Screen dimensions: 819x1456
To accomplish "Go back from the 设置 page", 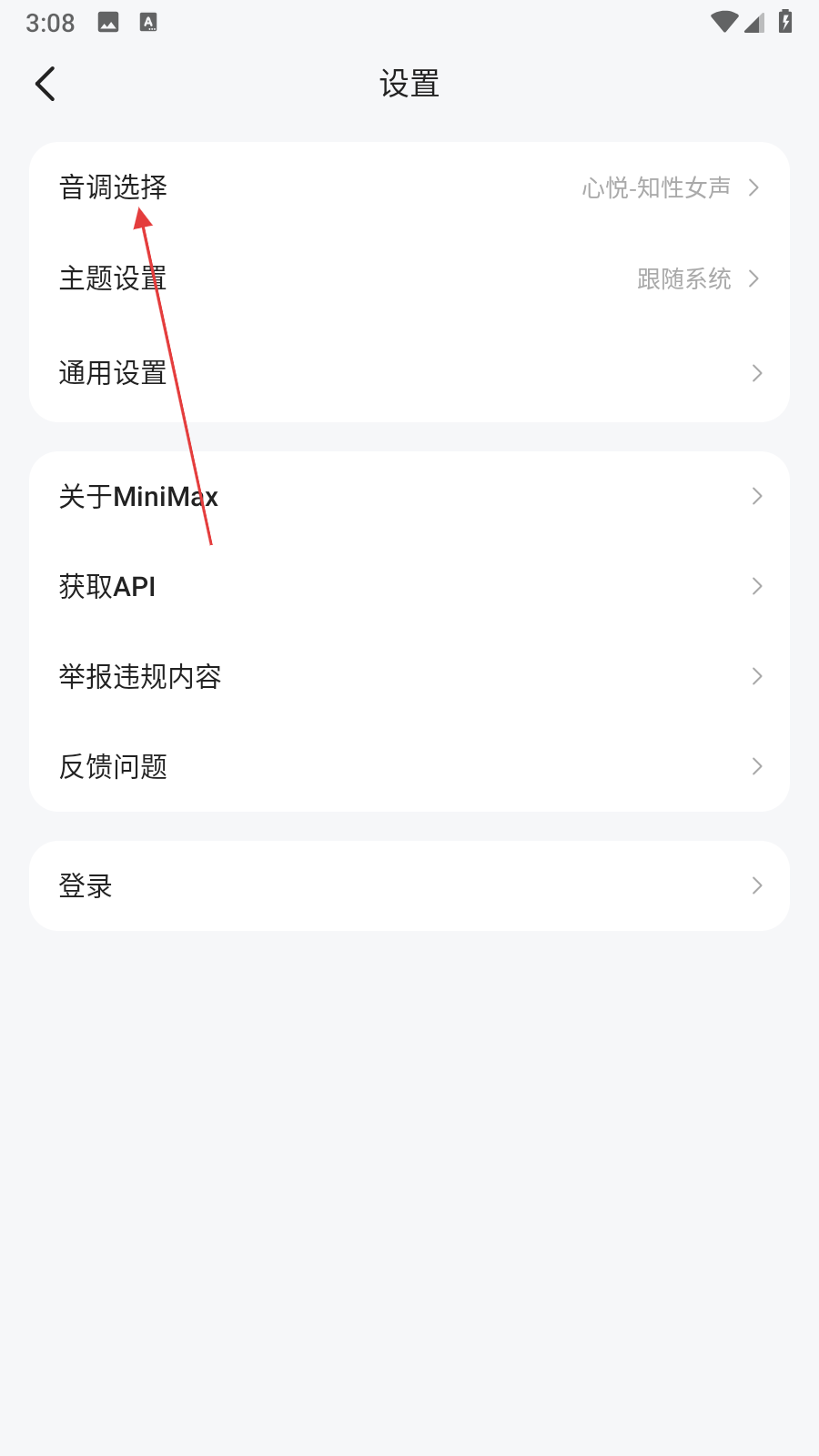I will 45,84.
